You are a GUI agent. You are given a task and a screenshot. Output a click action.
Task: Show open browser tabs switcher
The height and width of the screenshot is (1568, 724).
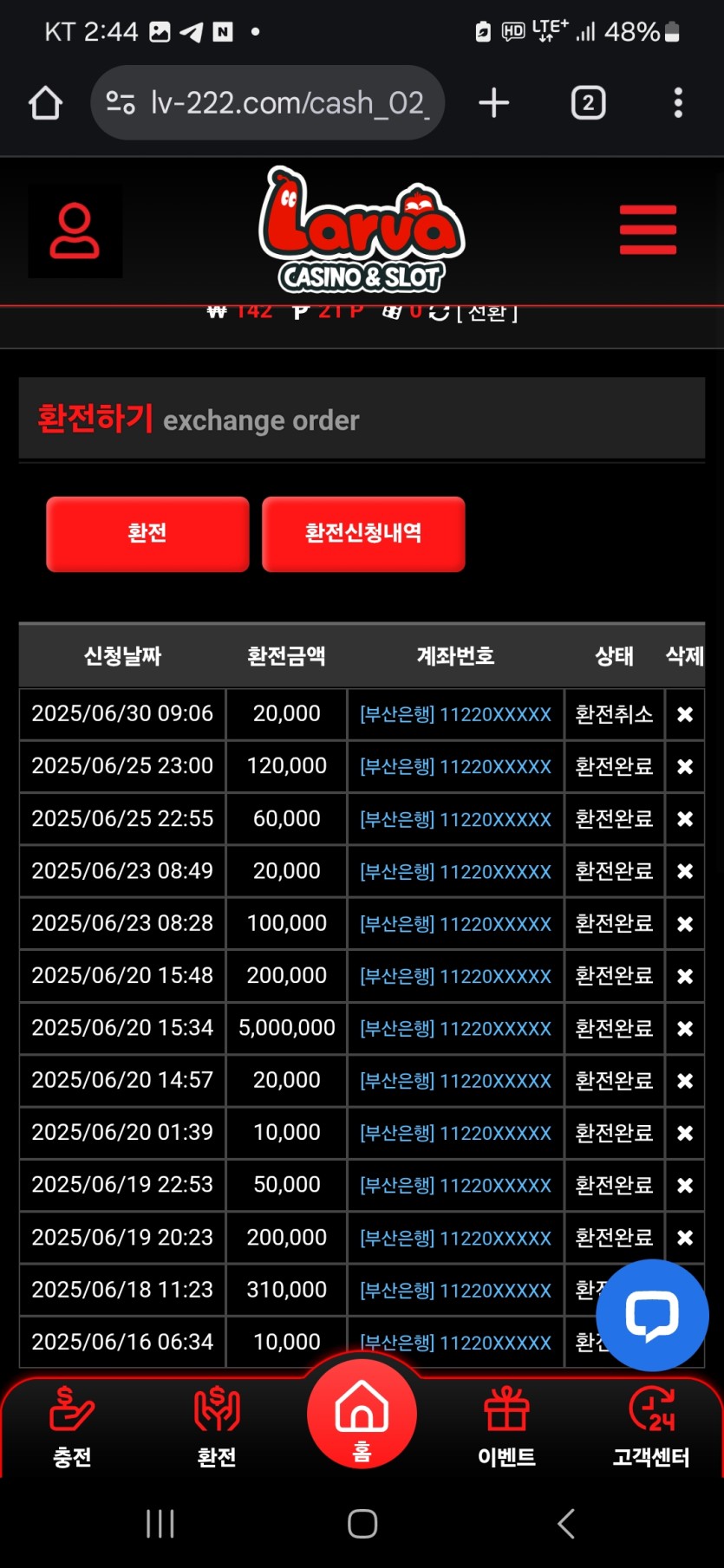(588, 103)
